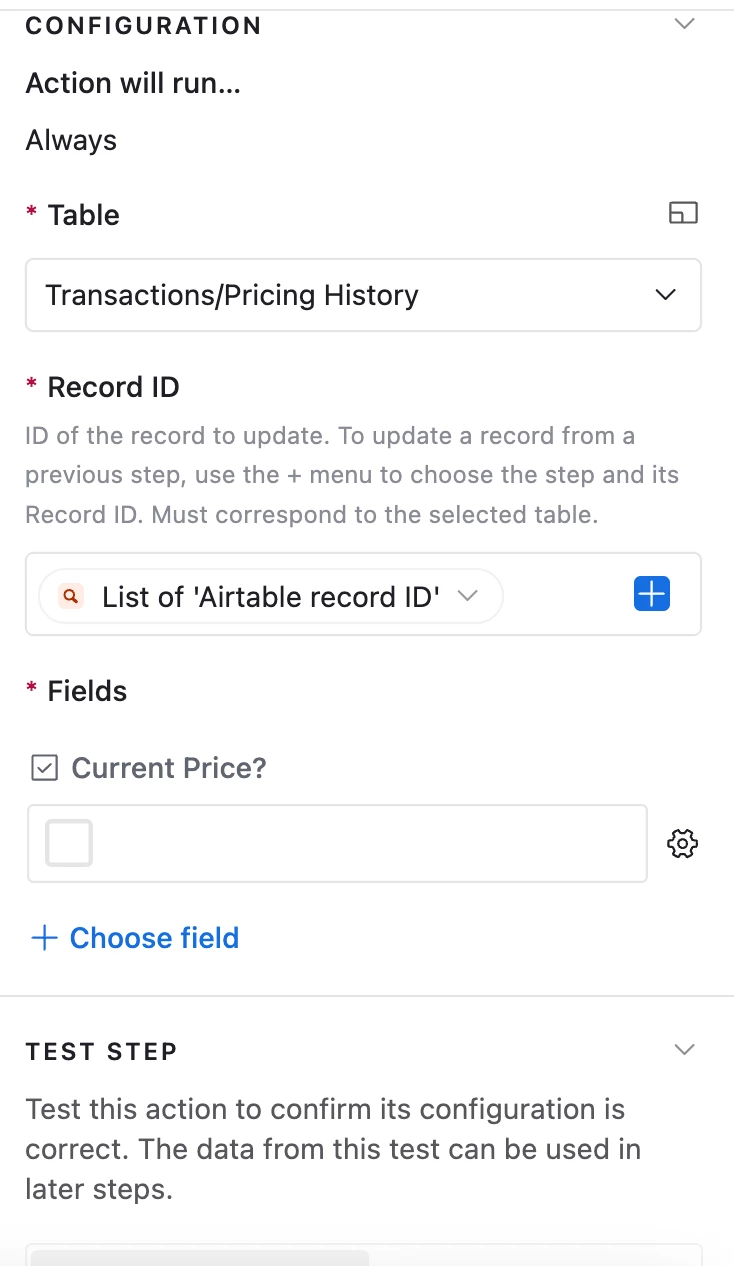
Task: Collapse the Test Step section
Action: click(x=684, y=1050)
